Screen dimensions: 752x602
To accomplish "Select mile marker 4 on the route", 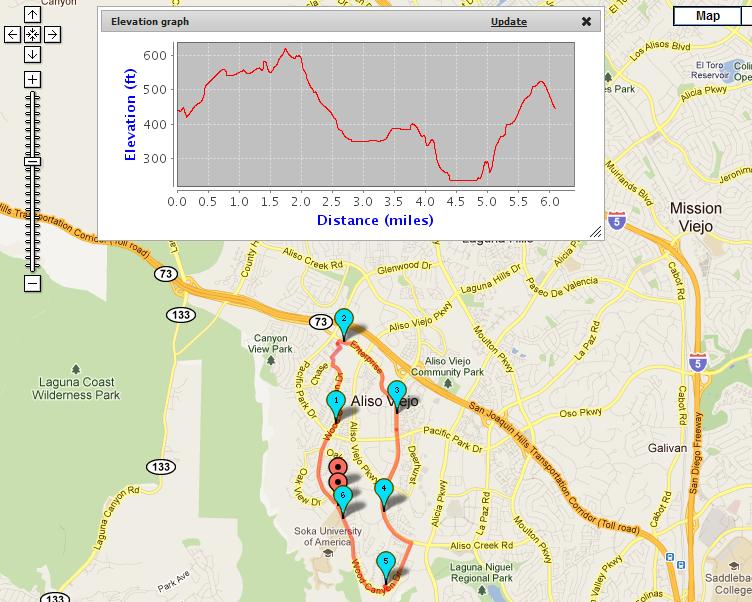I will click(384, 489).
